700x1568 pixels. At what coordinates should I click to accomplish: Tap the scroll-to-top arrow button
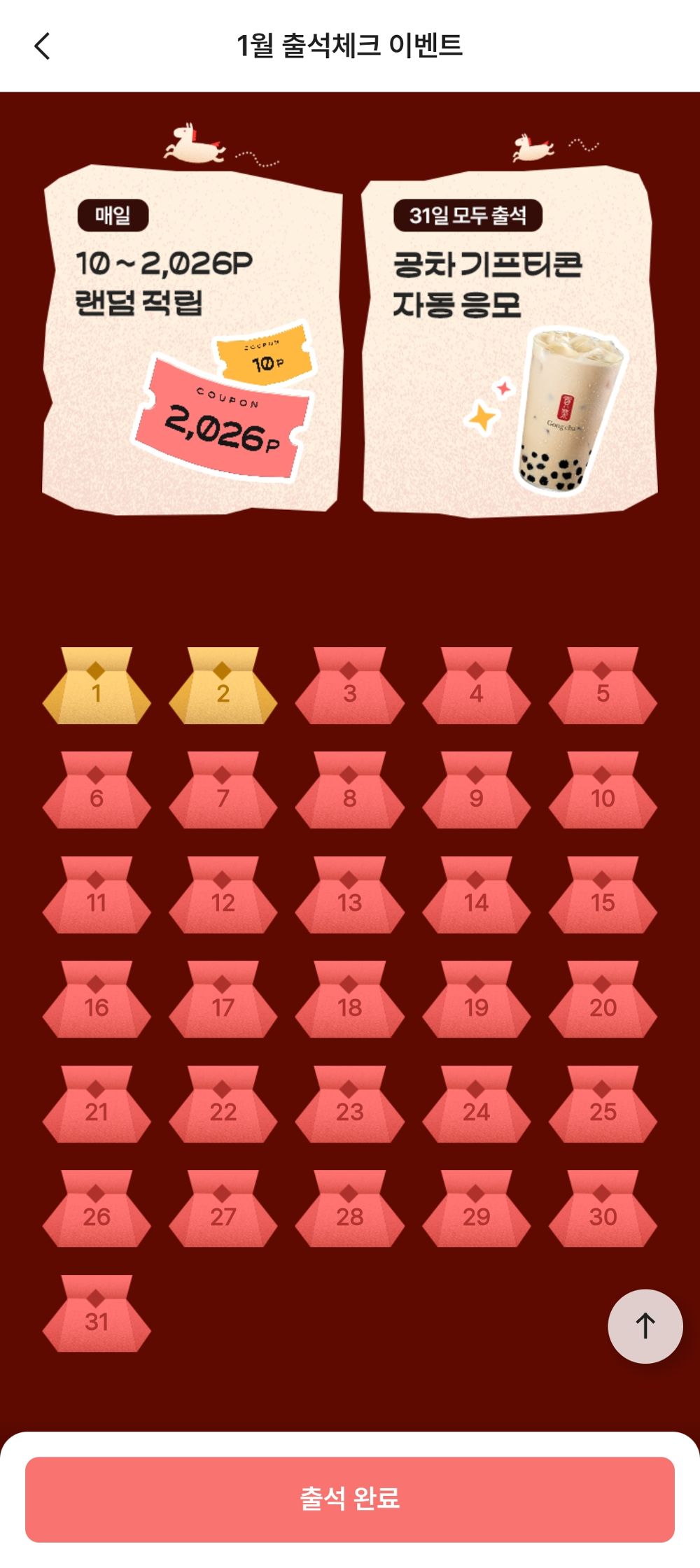[645, 1326]
